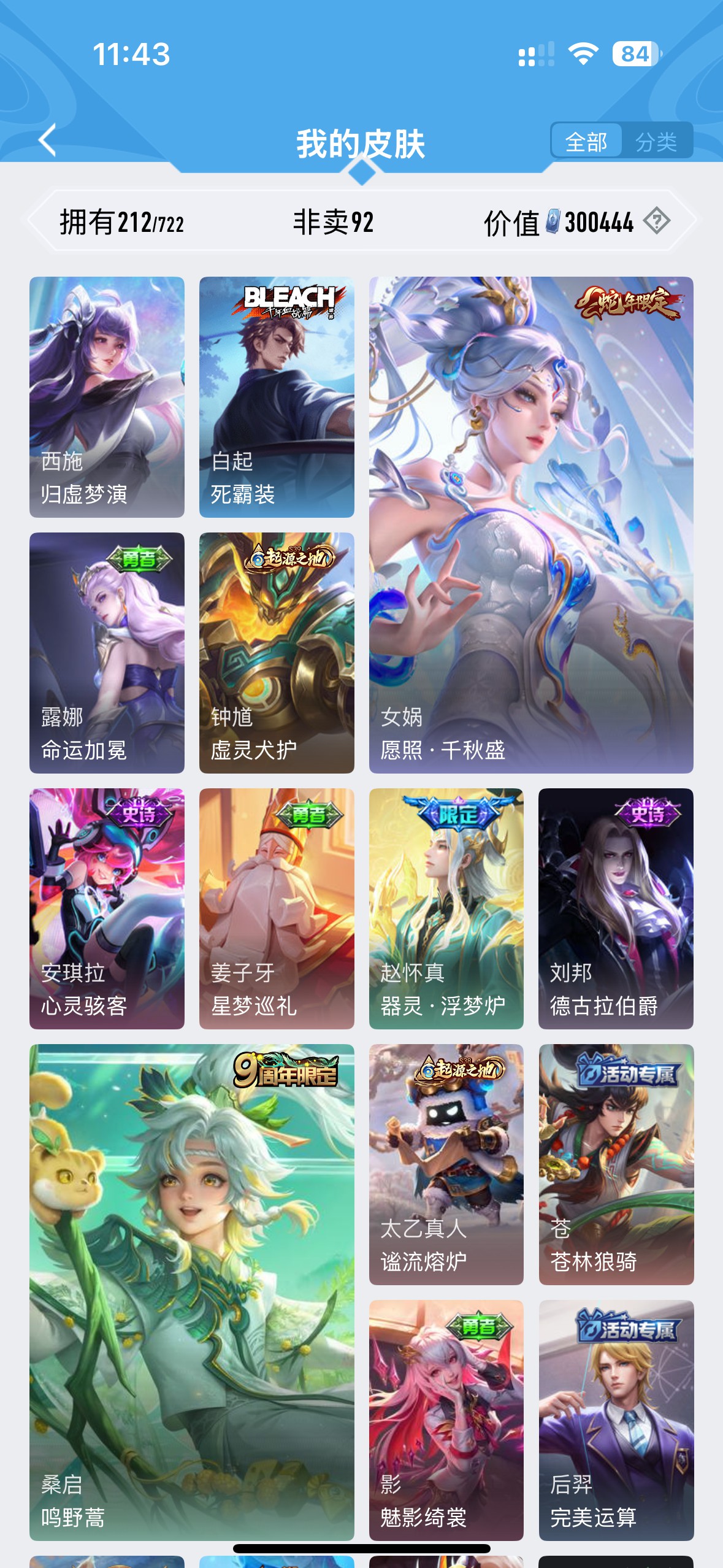The image size is (723, 1568).
Task: View 后羿 完美运算 skin
Action: point(616,1420)
